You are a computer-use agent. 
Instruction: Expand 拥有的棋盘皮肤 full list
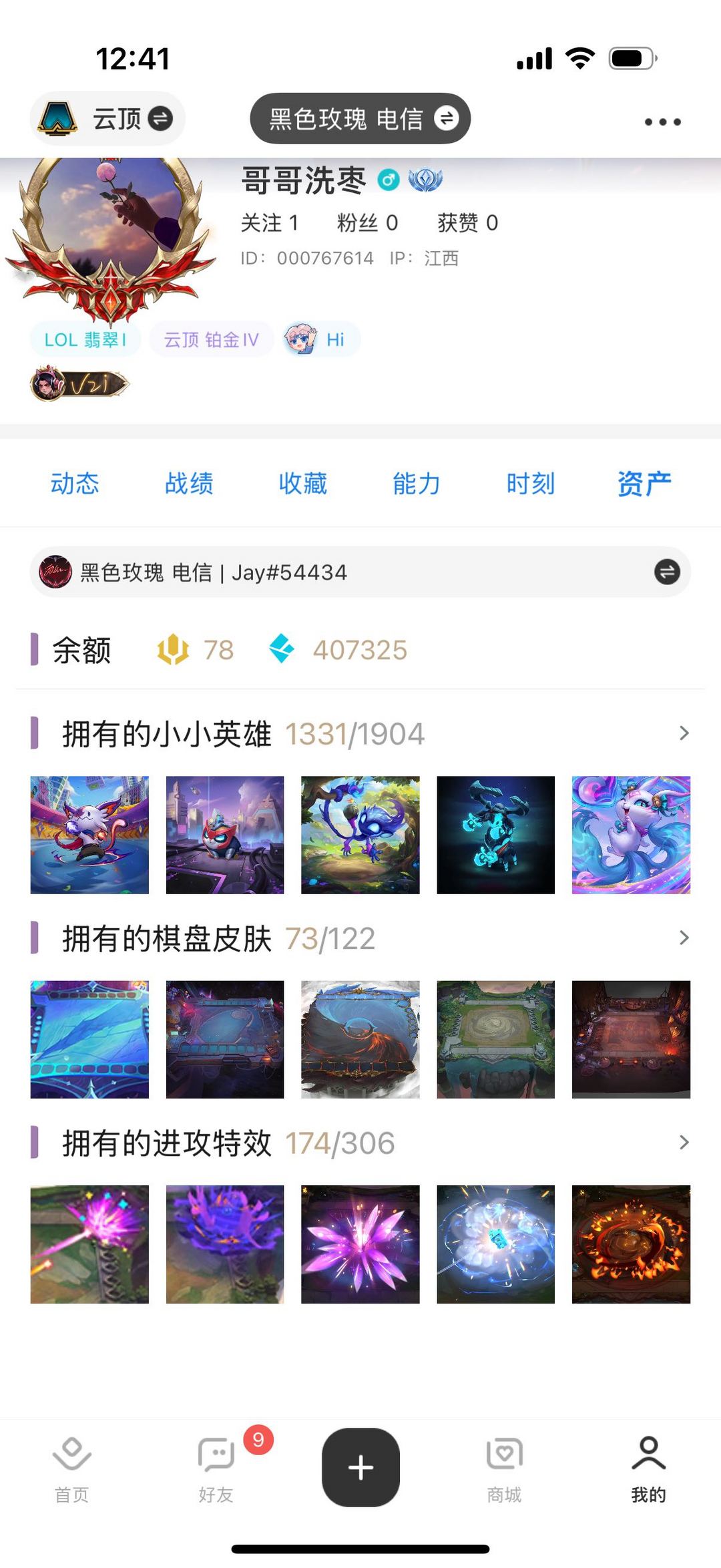(684, 938)
